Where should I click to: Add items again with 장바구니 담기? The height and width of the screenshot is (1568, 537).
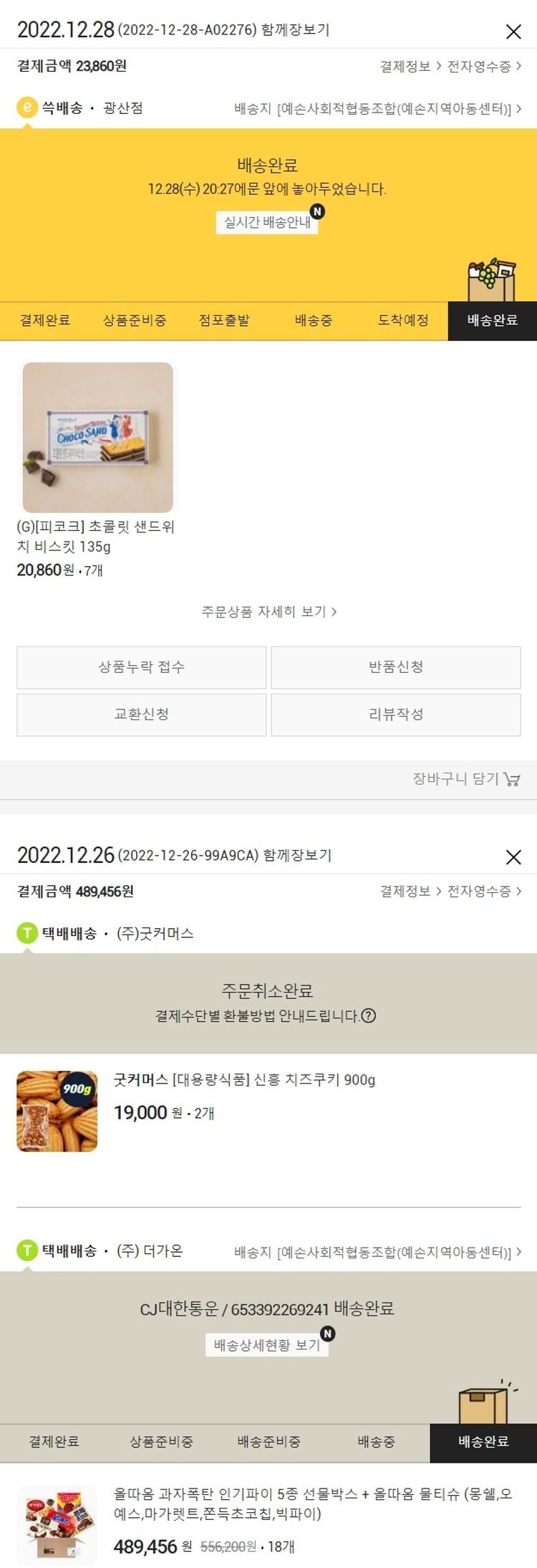click(x=465, y=779)
